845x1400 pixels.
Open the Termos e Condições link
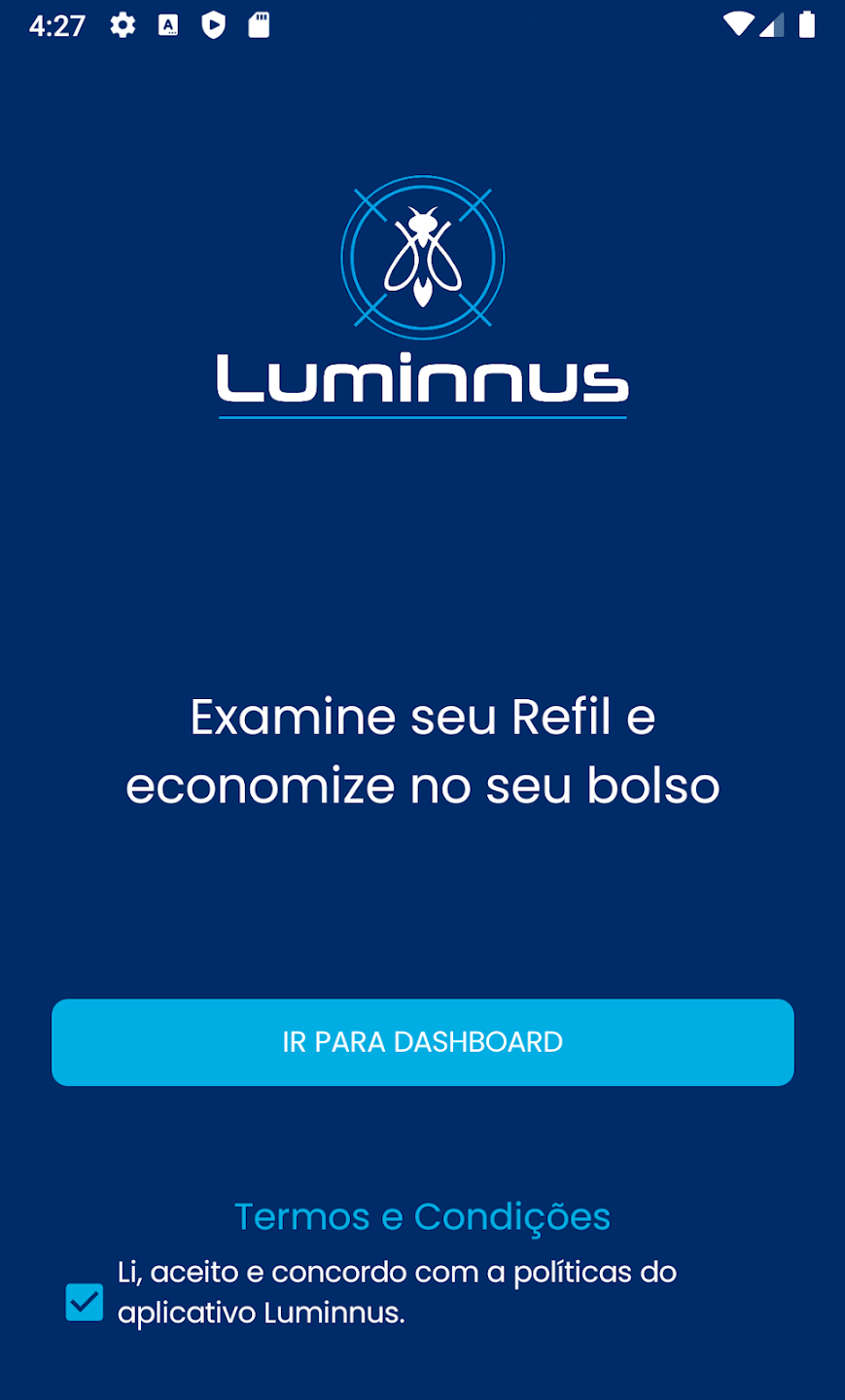[422, 1217]
